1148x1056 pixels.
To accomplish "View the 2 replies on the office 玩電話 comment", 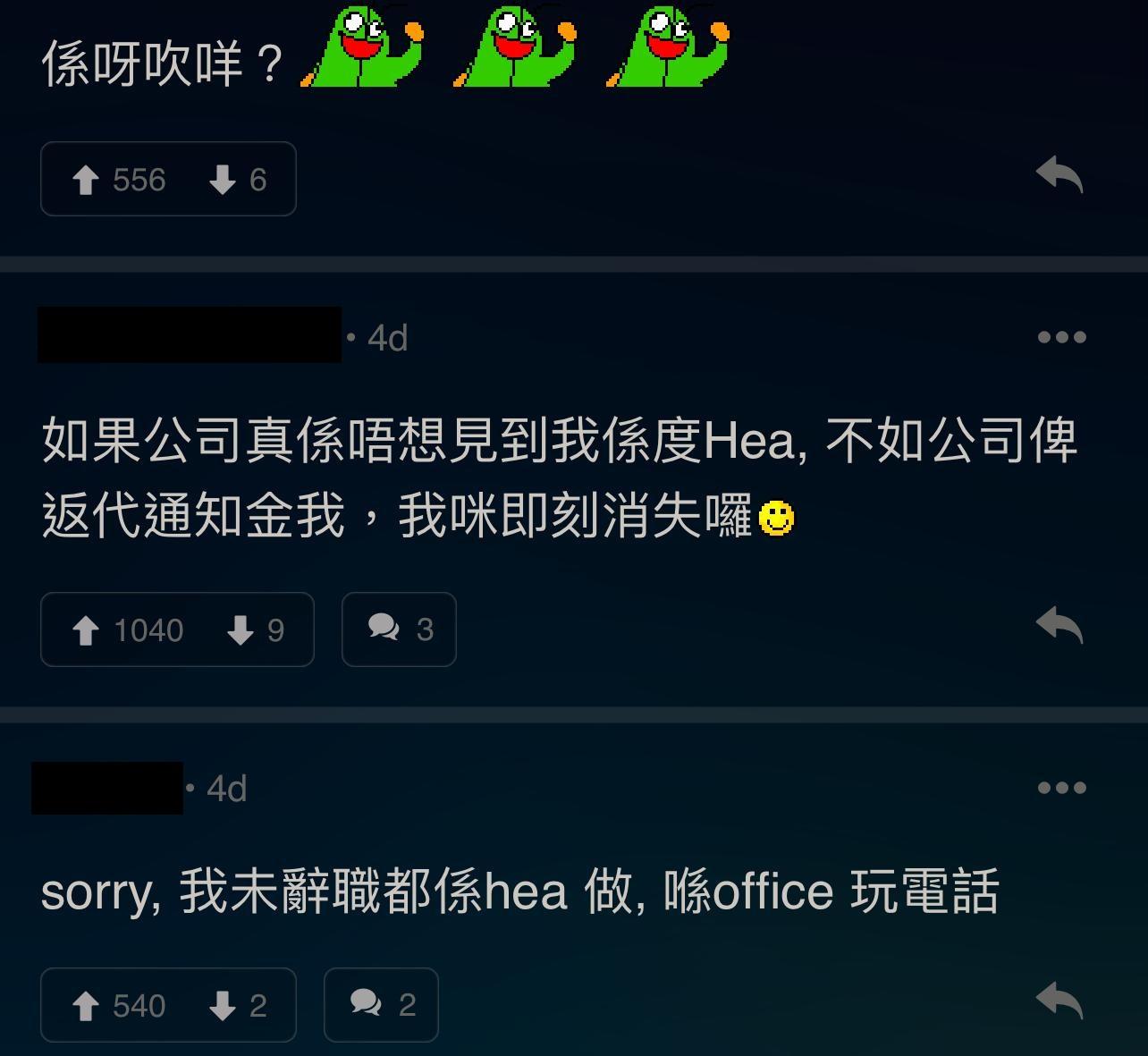I will point(381,1005).
